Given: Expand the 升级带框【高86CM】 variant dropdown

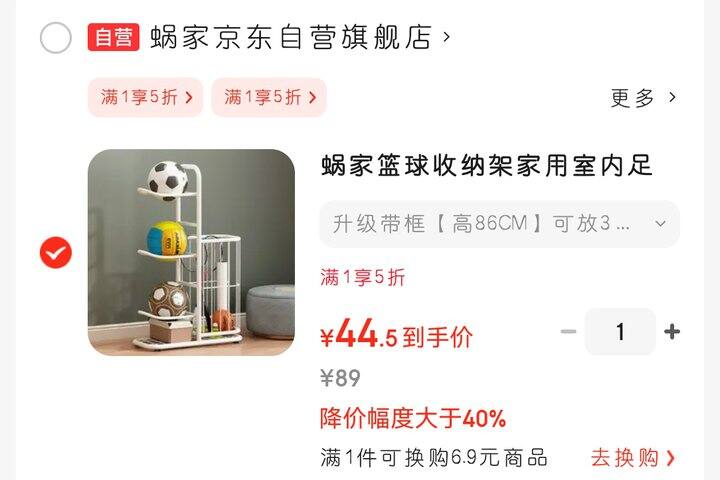Looking at the screenshot, I should (499, 224).
